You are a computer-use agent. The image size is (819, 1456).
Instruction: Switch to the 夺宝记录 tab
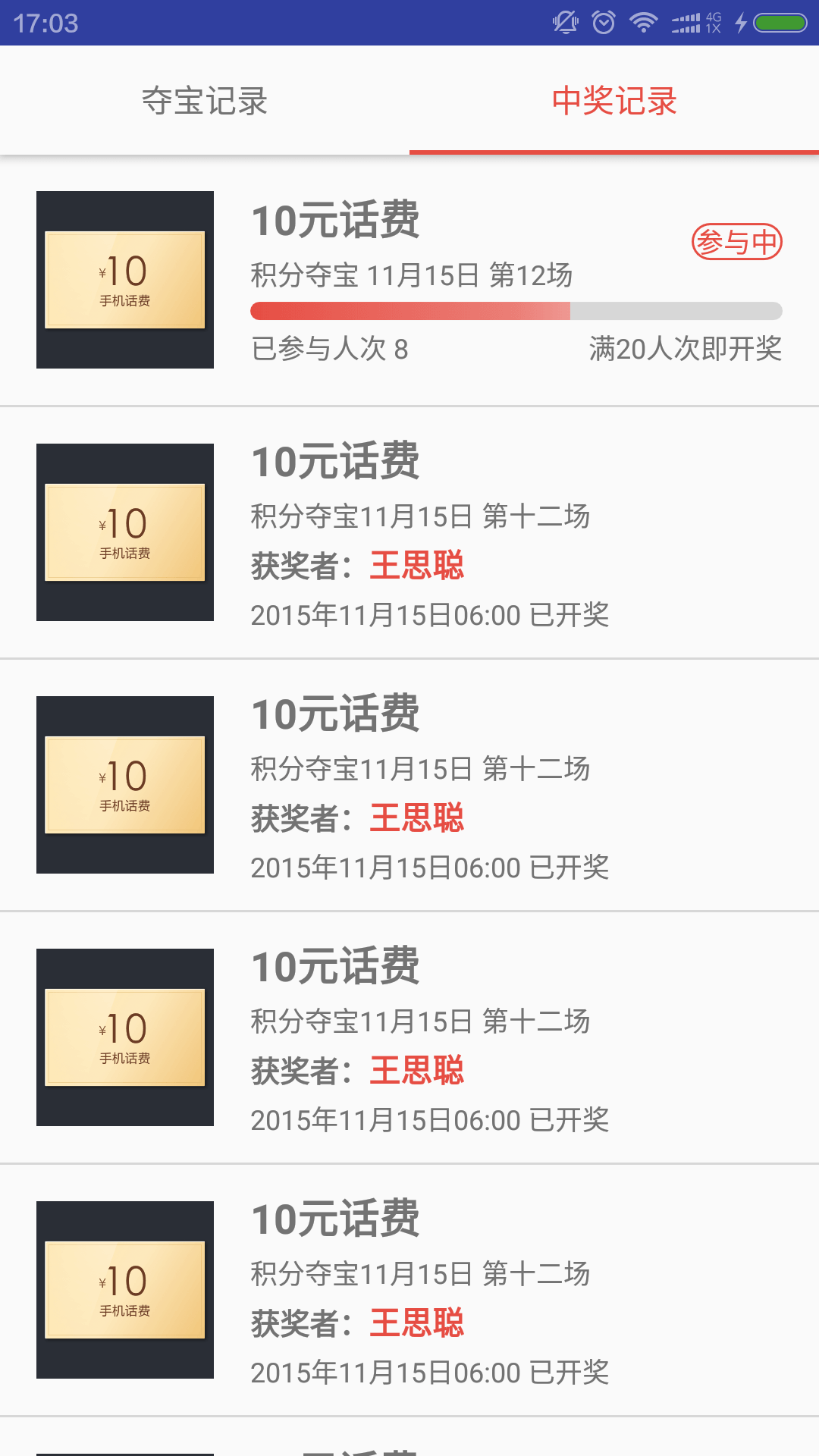[x=205, y=101]
